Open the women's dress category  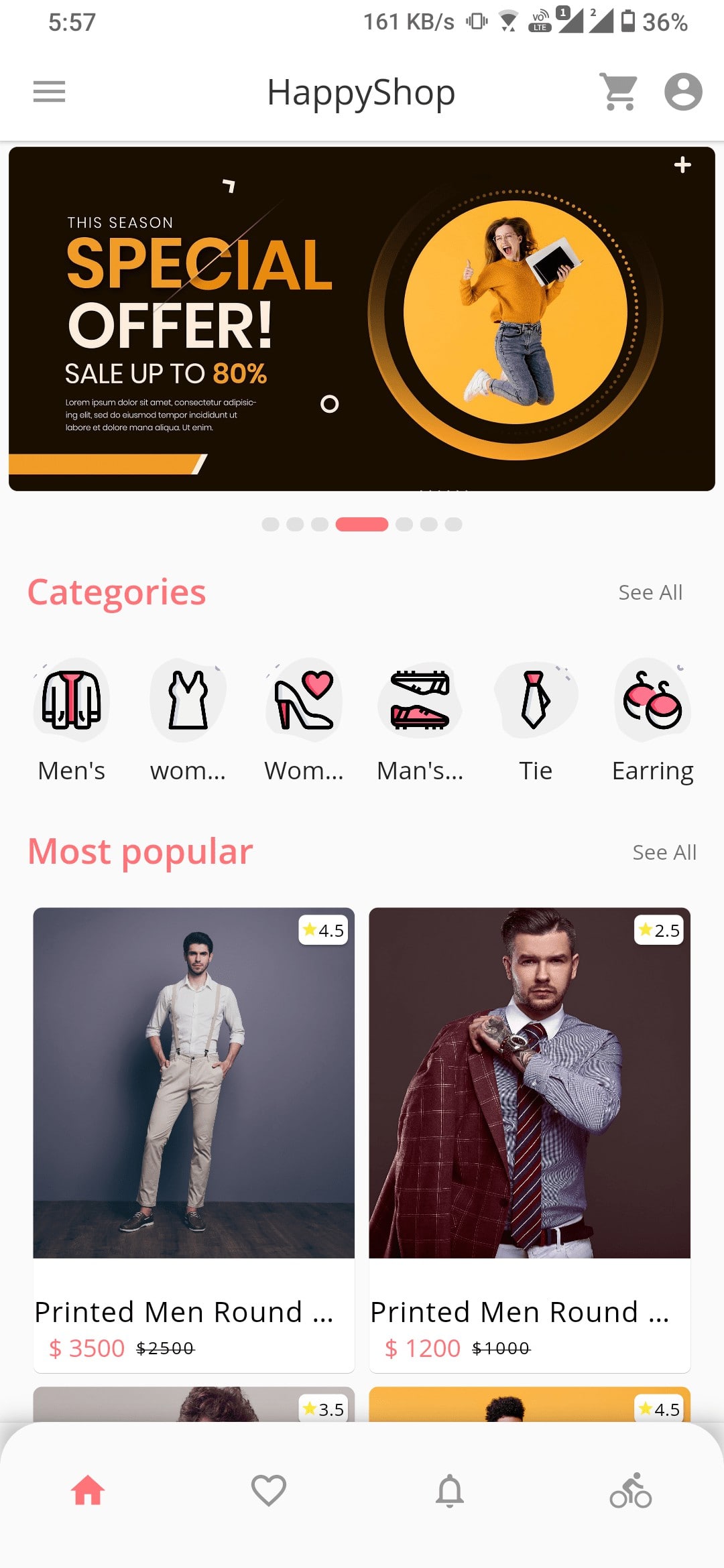(188, 720)
